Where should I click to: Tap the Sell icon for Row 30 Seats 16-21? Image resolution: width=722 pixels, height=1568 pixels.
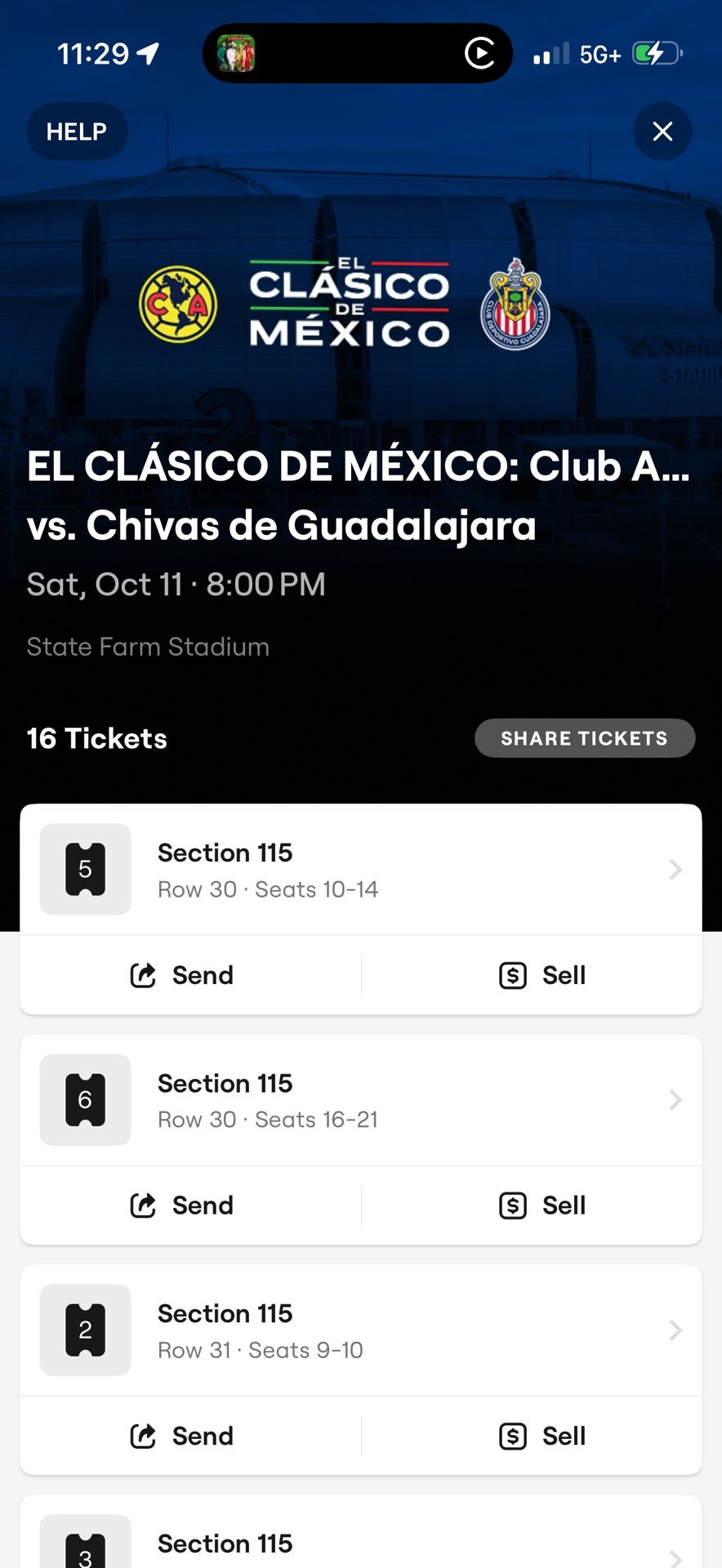[x=512, y=1205]
